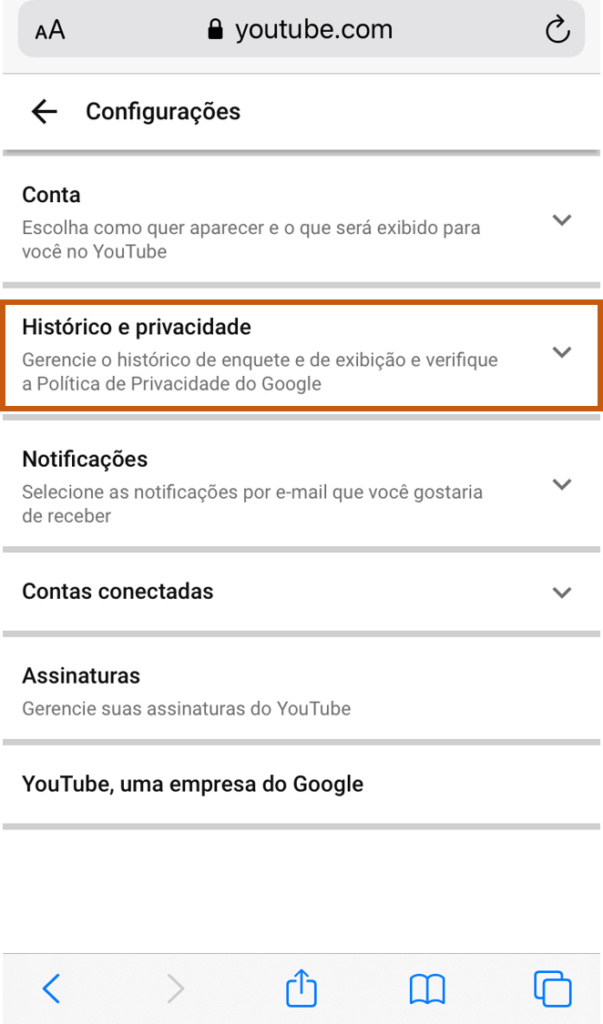Open the aA text size menu
Image resolution: width=603 pixels, height=1024 pixels.
(50, 31)
